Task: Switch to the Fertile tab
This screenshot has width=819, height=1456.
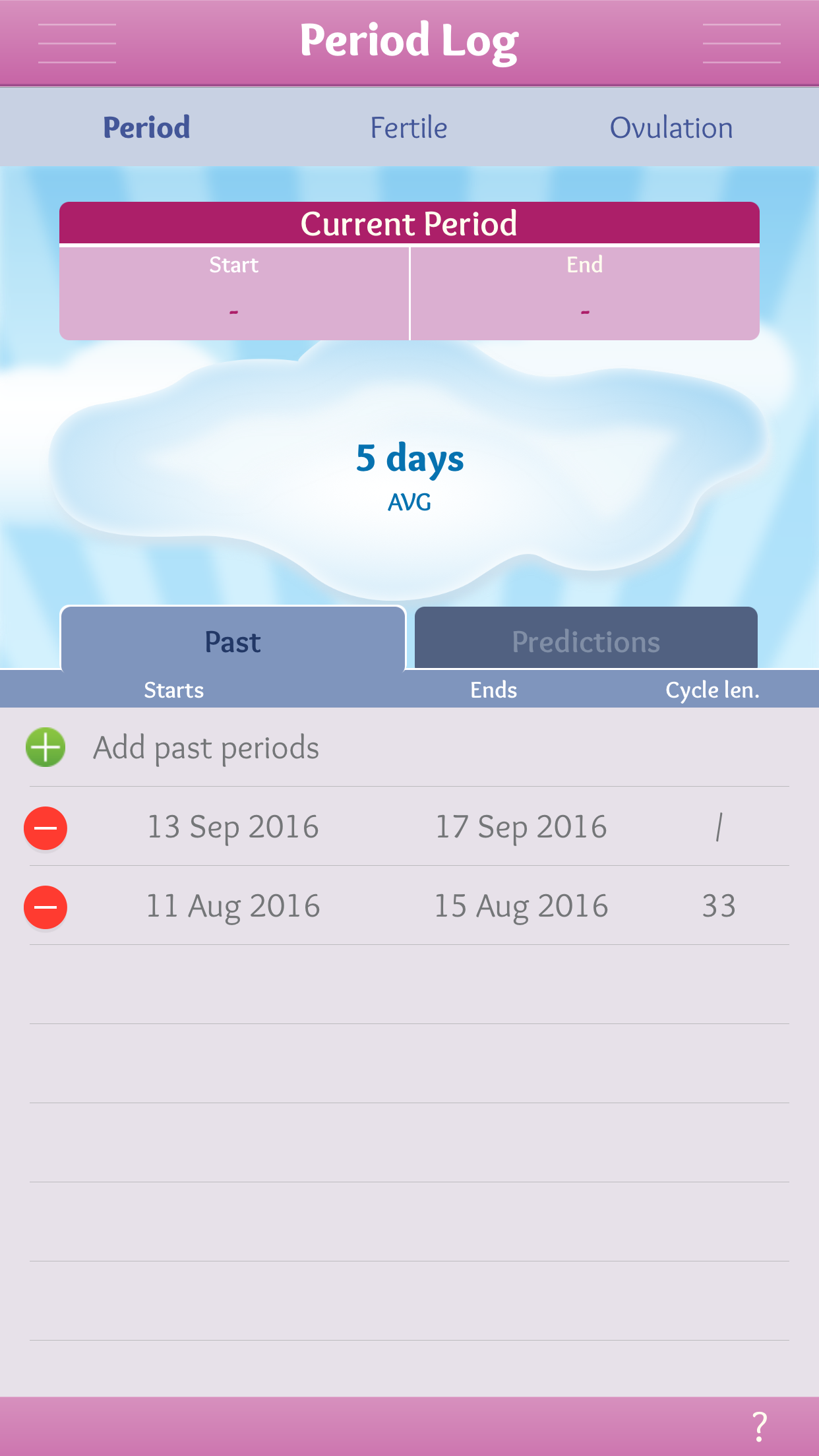Action: pos(409,127)
